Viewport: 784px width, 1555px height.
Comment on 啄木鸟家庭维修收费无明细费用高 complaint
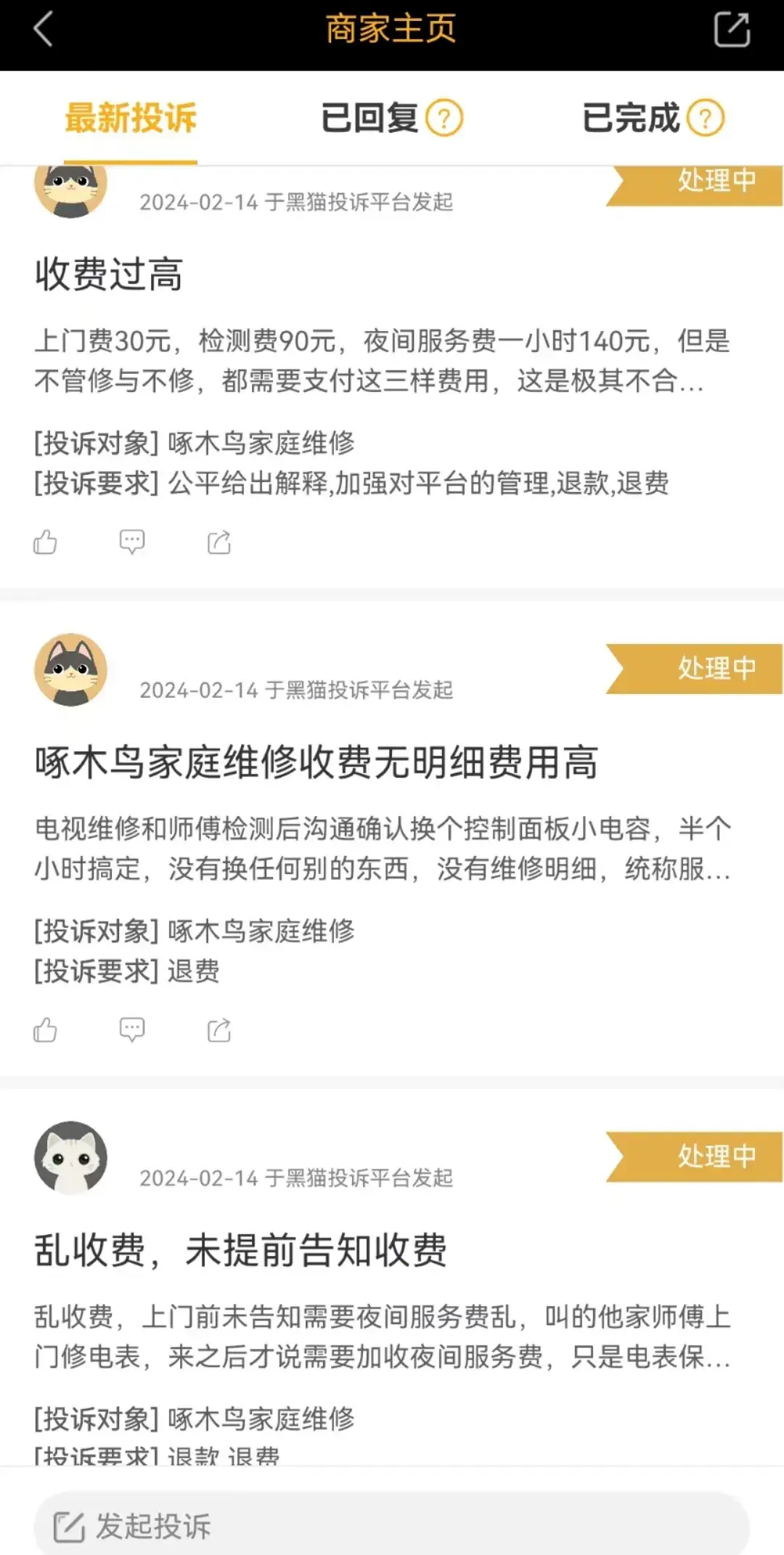(132, 1030)
